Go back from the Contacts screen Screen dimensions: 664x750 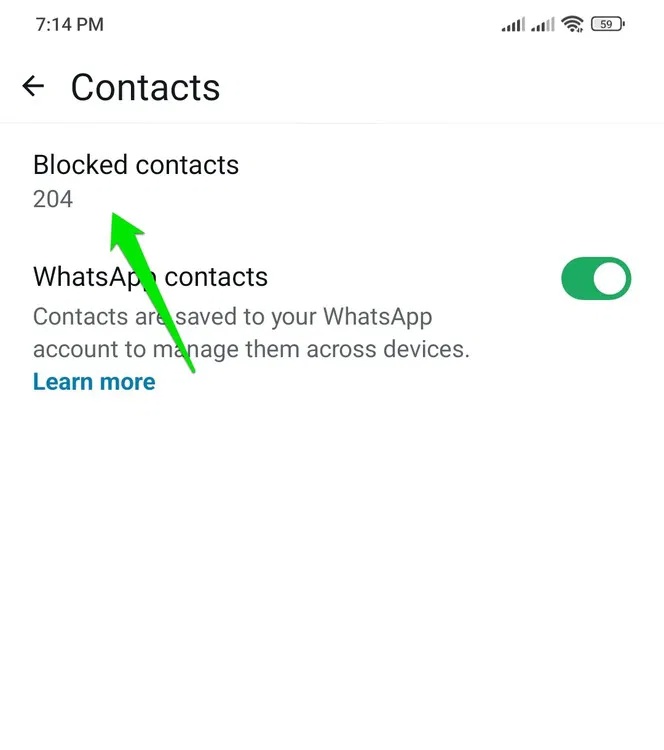coord(34,87)
